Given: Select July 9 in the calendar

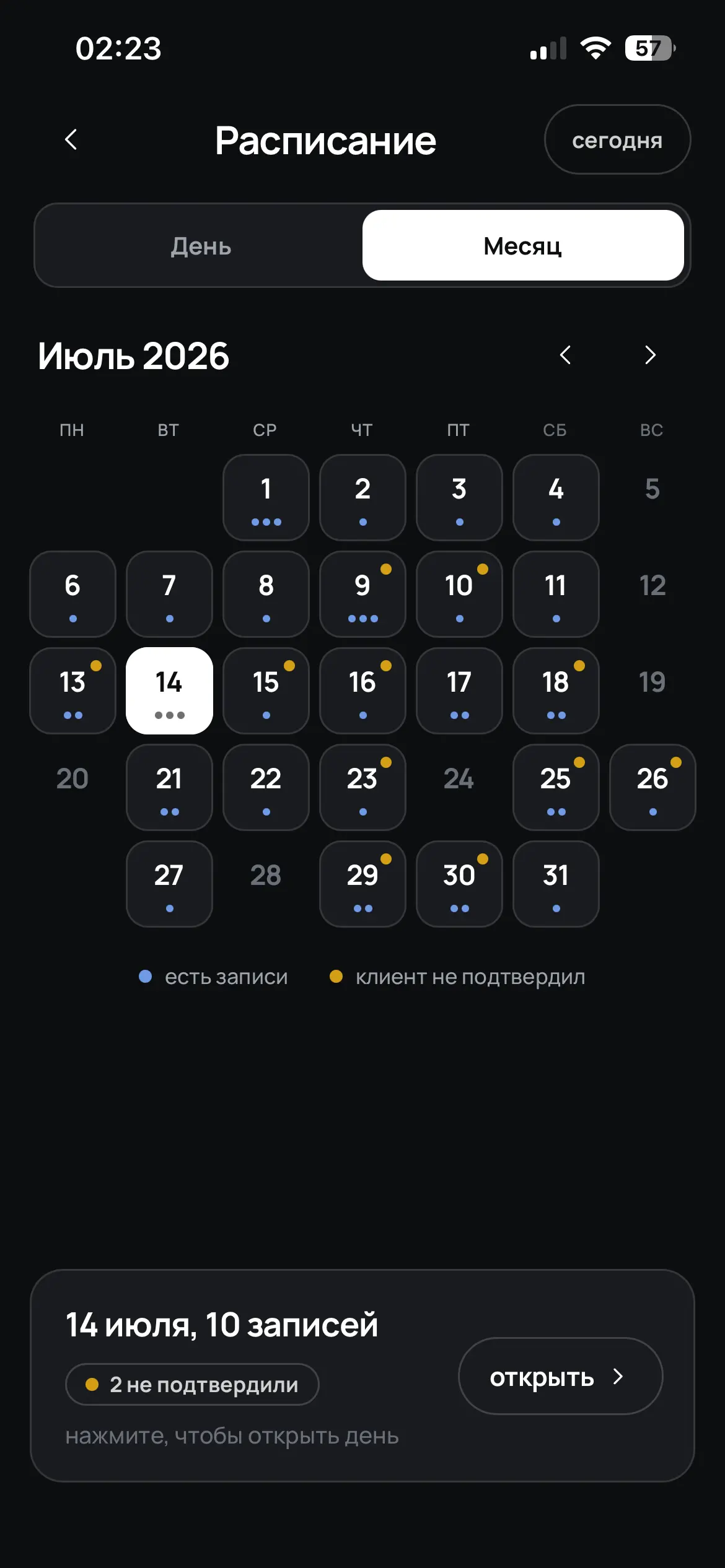Looking at the screenshot, I should pyautogui.click(x=362, y=594).
